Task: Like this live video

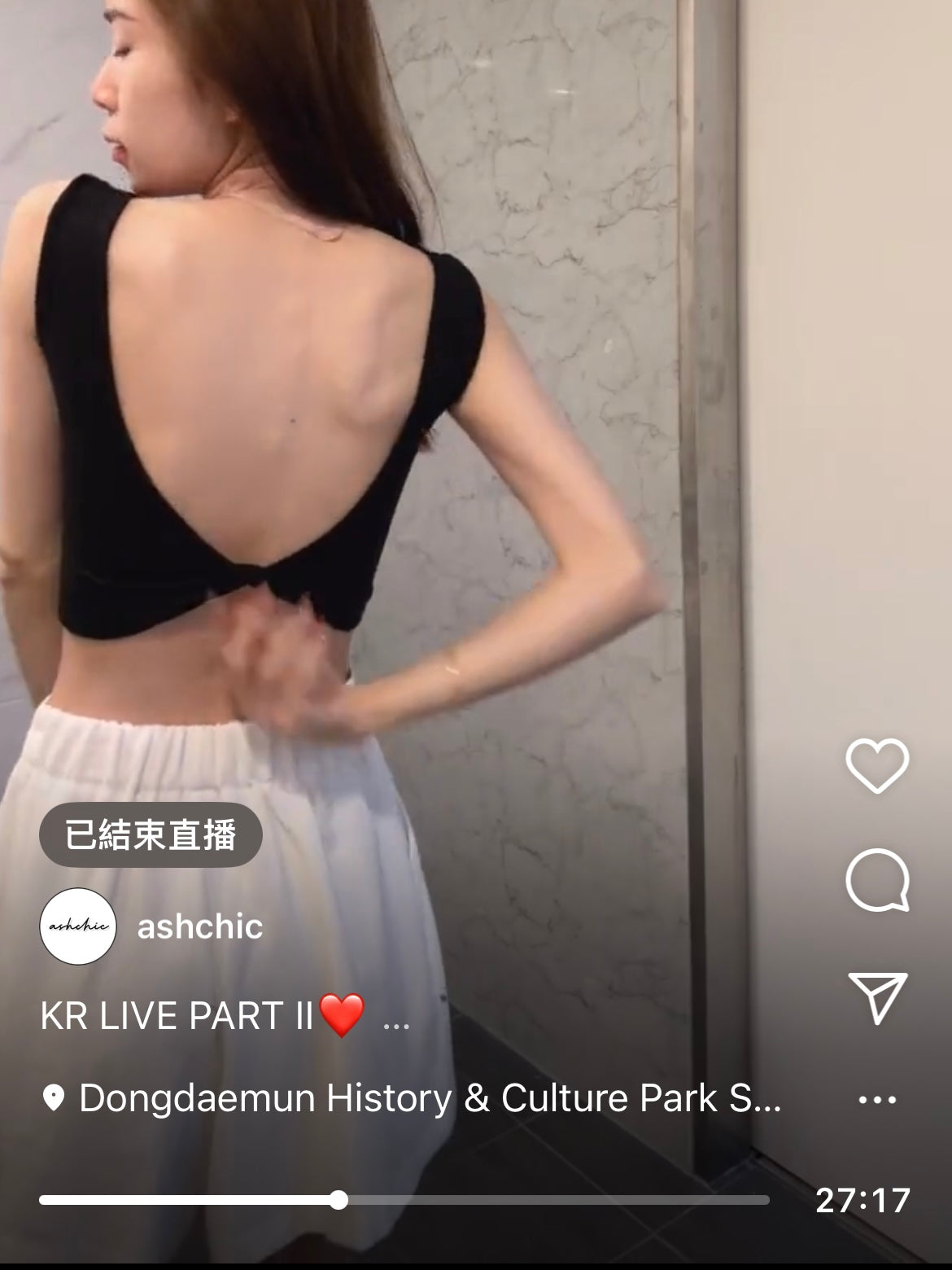Action: (877, 765)
